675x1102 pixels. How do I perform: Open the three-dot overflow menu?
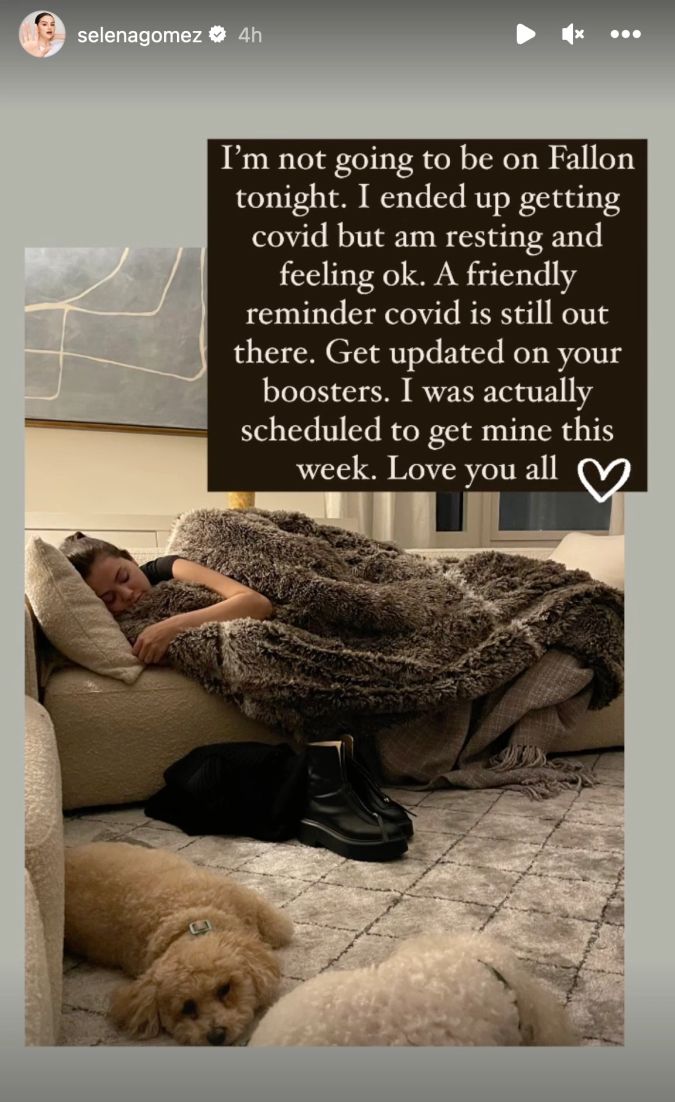625,35
